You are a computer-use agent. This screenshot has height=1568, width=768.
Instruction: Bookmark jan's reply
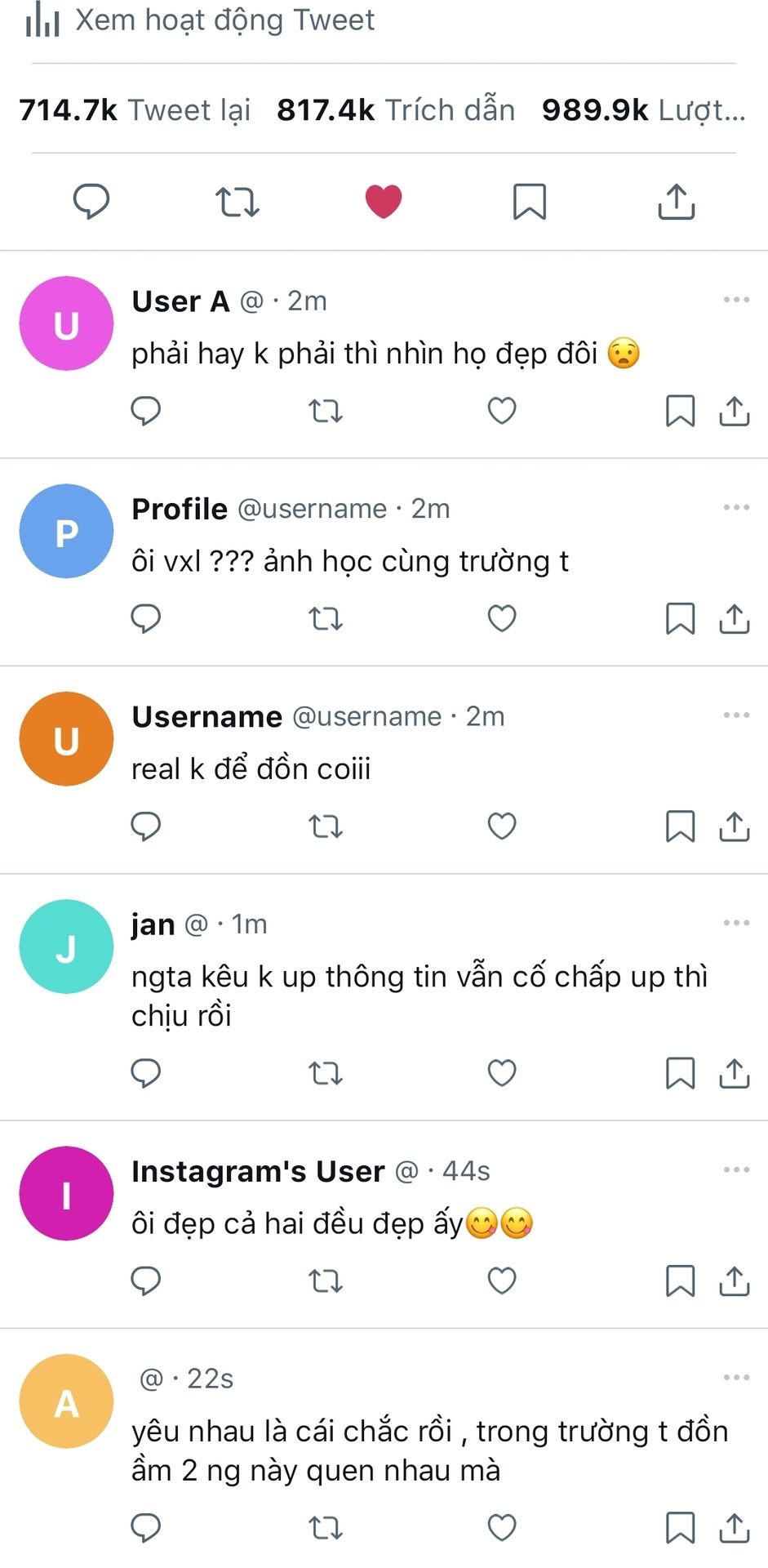coord(681,1073)
